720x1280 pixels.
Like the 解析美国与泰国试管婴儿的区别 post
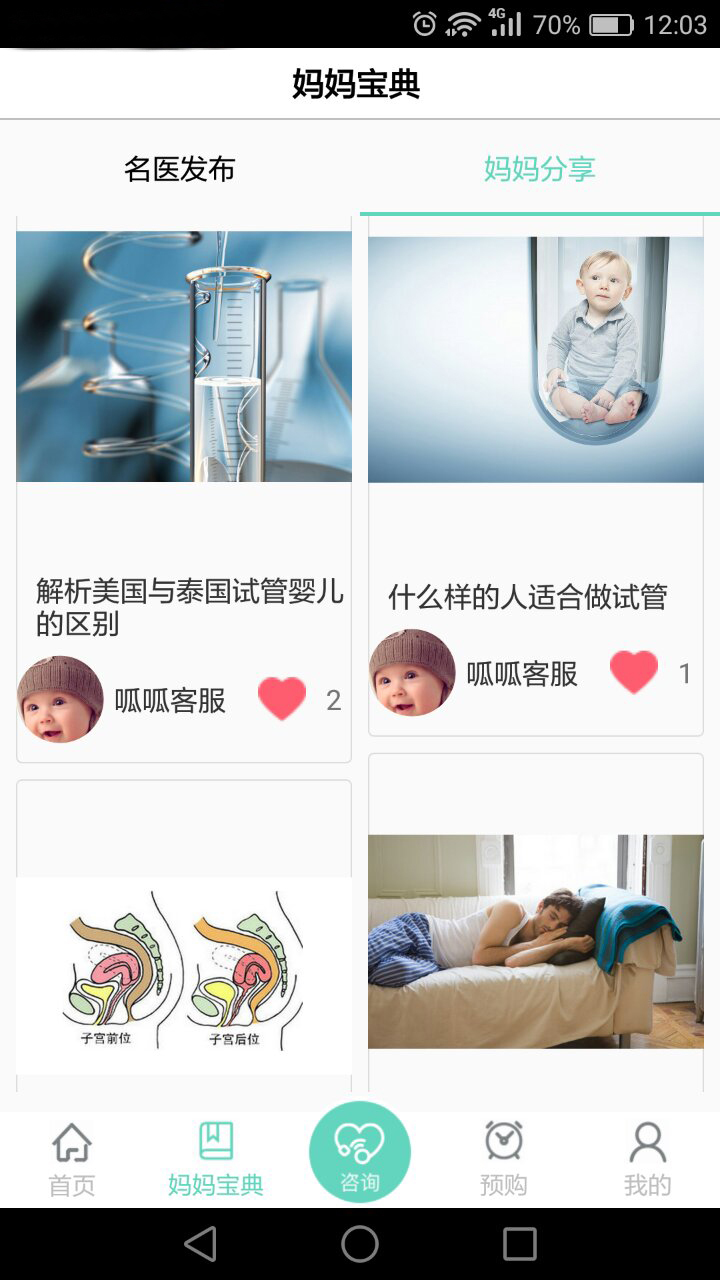[x=282, y=699]
